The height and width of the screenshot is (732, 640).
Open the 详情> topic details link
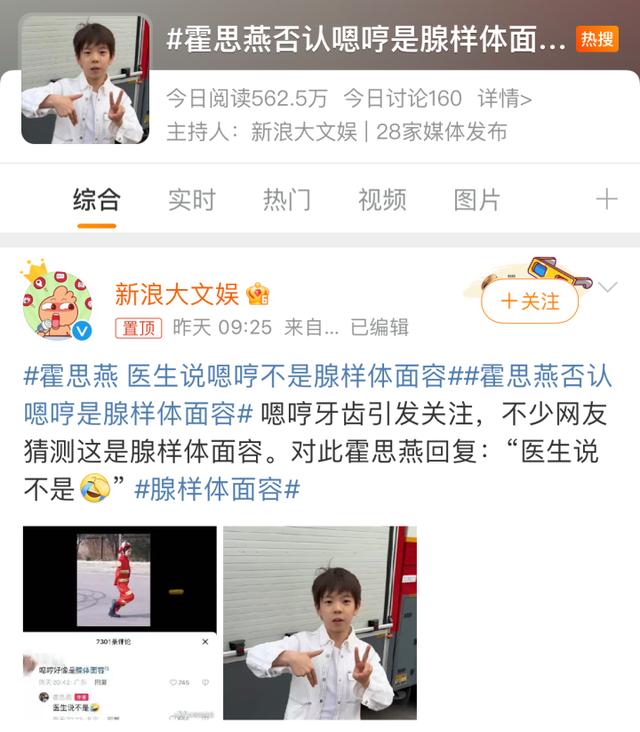pos(504,98)
